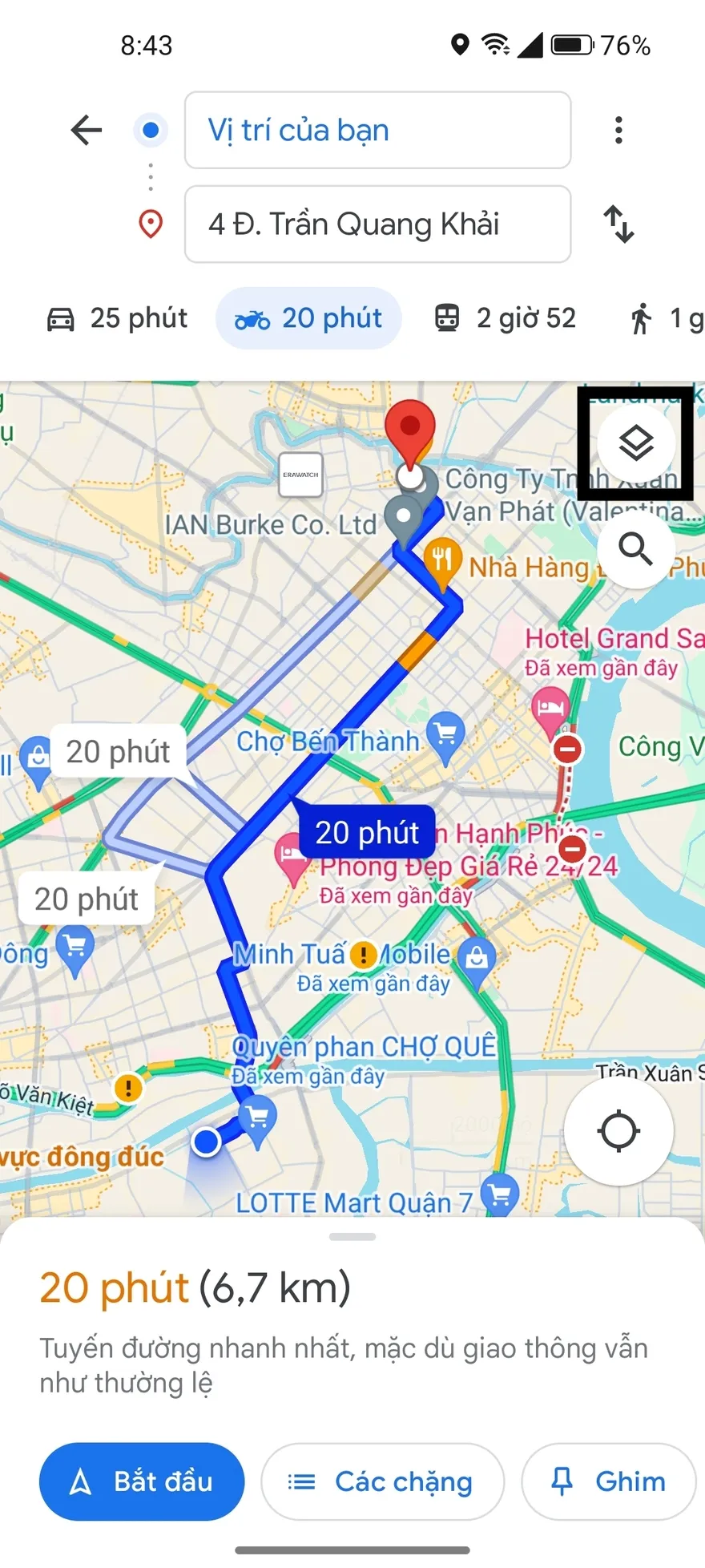
Task: Open the three-dot overflow menu
Action: tap(618, 130)
